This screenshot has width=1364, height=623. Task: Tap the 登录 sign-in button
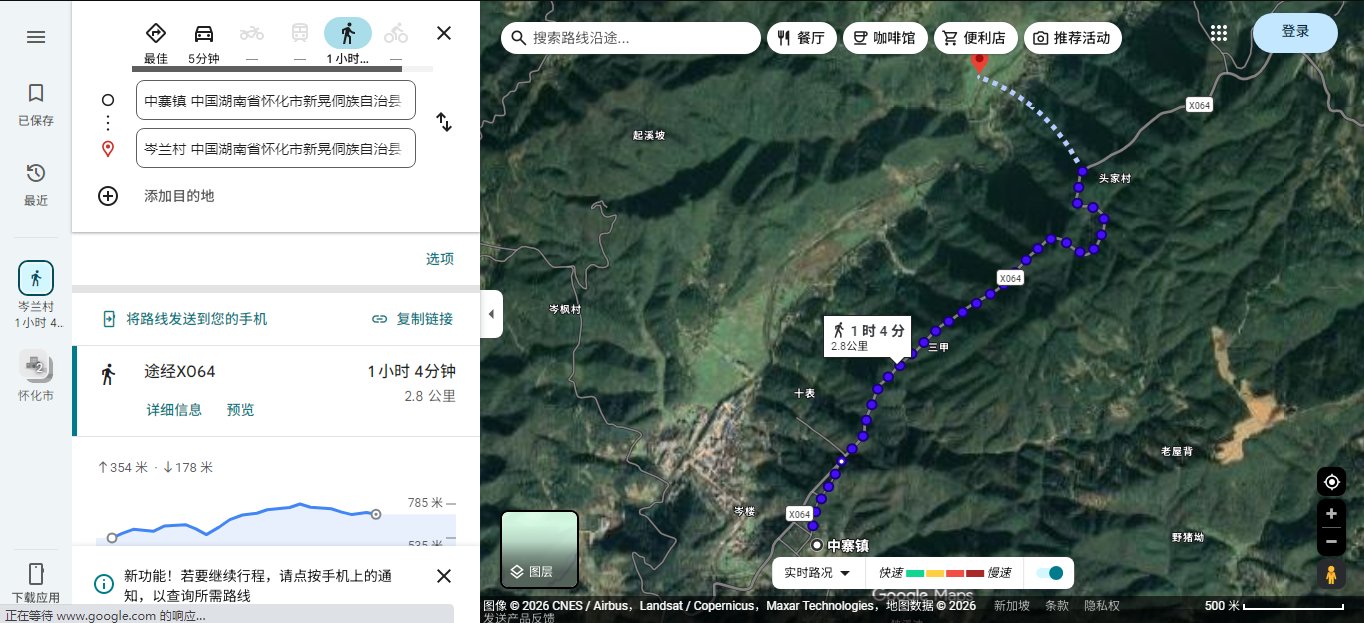tap(1295, 32)
